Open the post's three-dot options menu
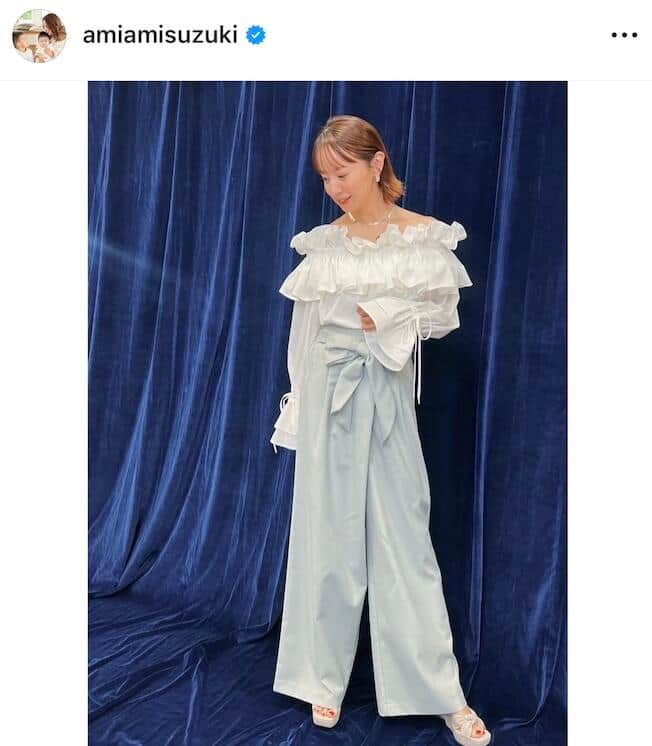The height and width of the screenshot is (746, 652). 623,35
